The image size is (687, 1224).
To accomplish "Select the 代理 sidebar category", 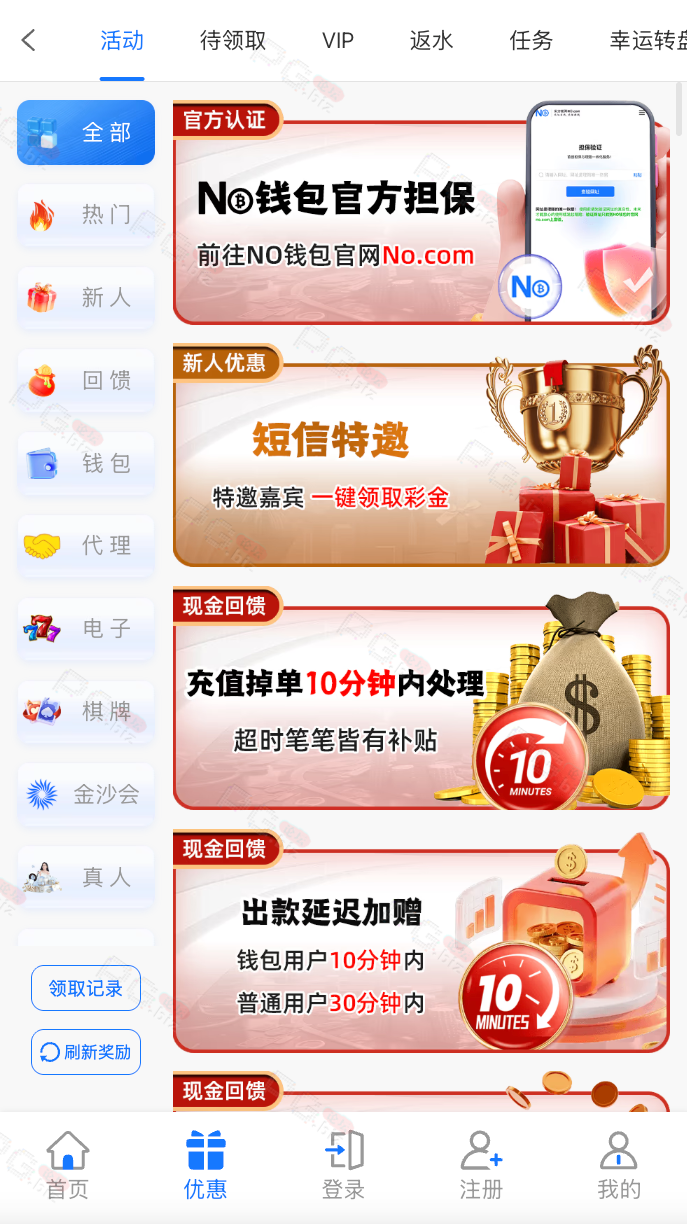I will (86, 546).
